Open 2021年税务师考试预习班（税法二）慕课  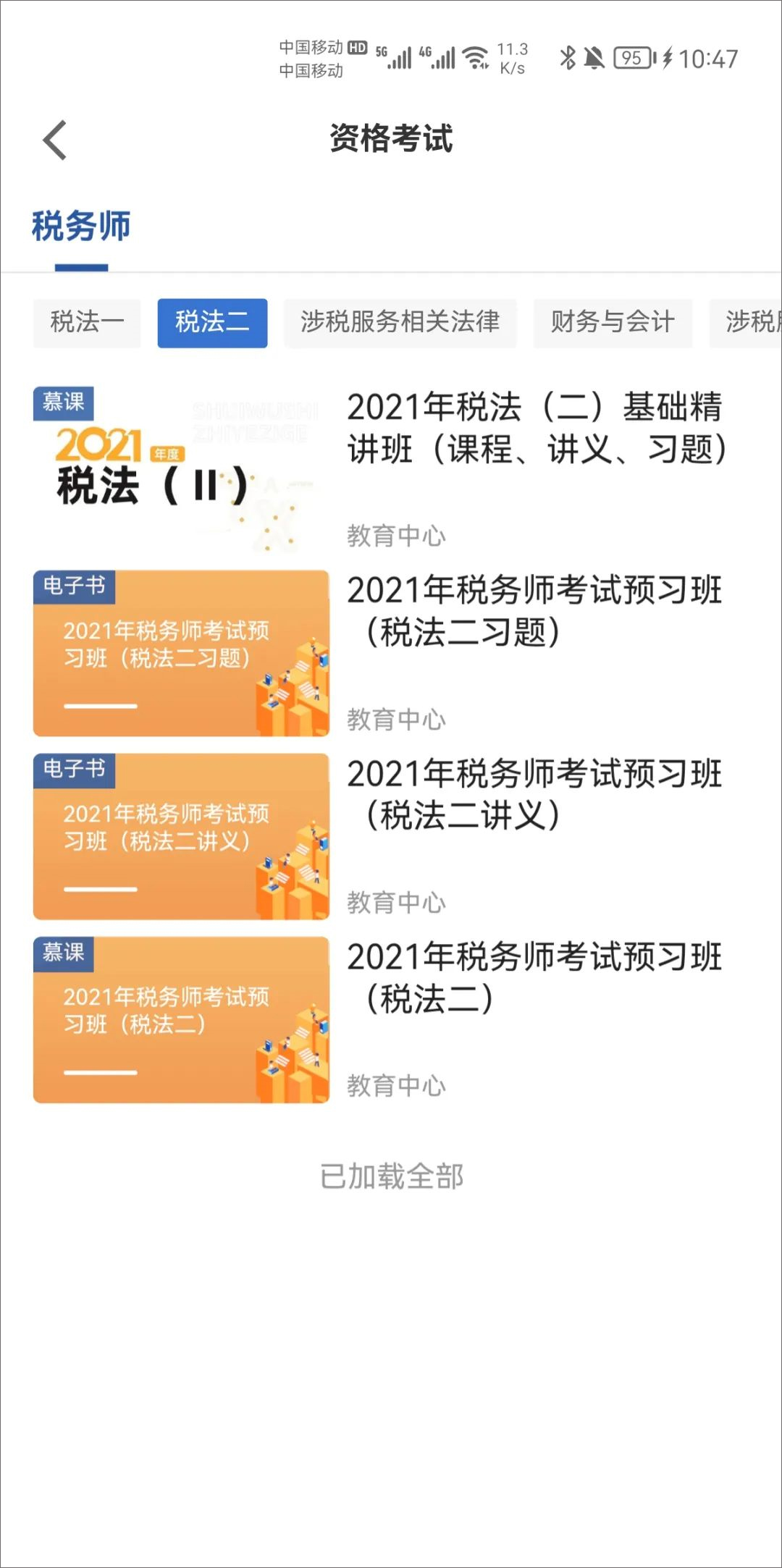[534, 978]
